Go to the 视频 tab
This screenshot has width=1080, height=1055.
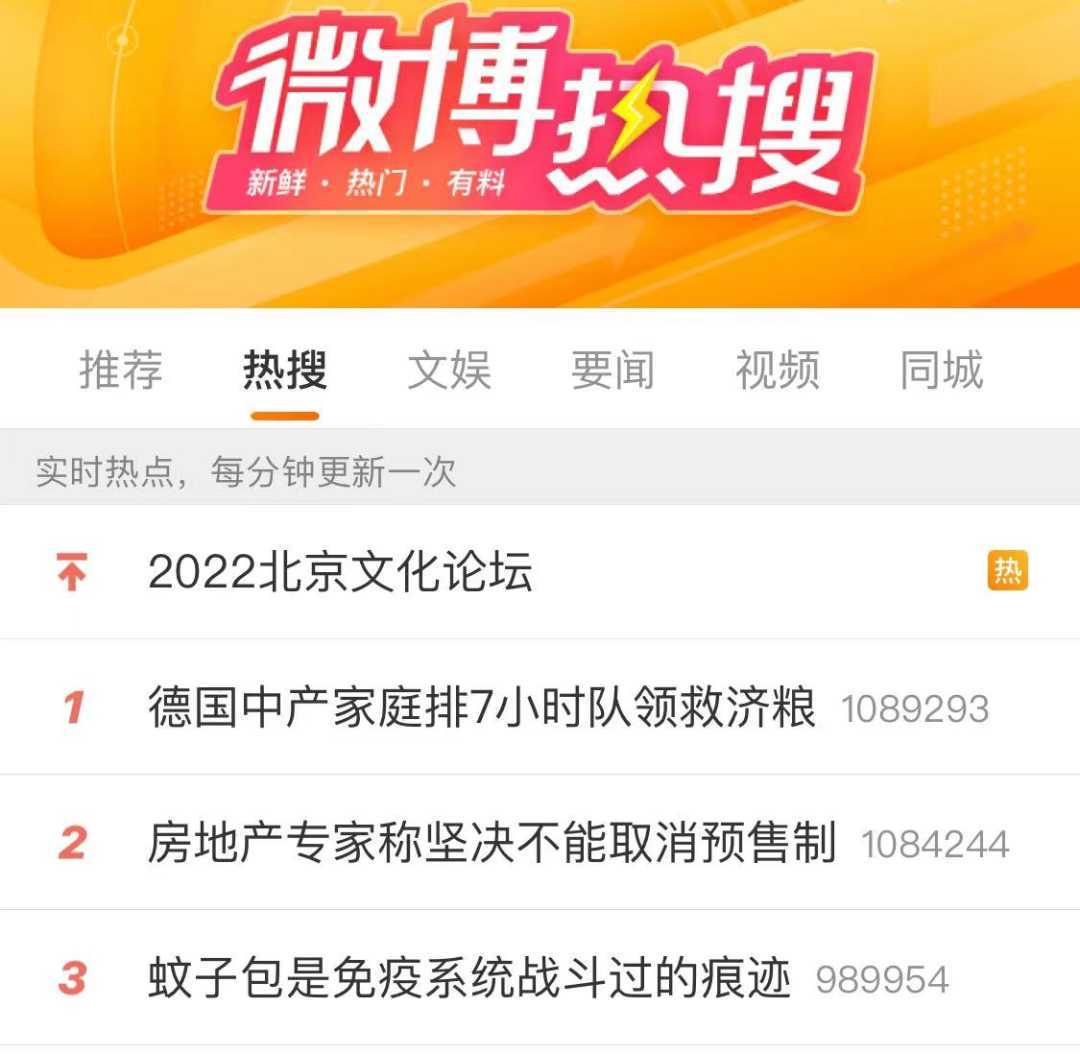777,370
